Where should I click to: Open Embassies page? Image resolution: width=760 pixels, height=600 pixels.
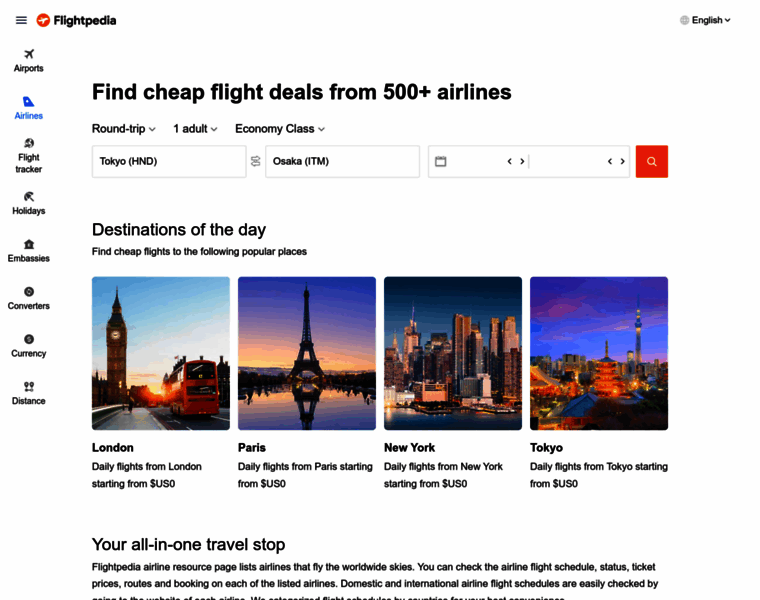pyautogui.click(x=29, y=250)
